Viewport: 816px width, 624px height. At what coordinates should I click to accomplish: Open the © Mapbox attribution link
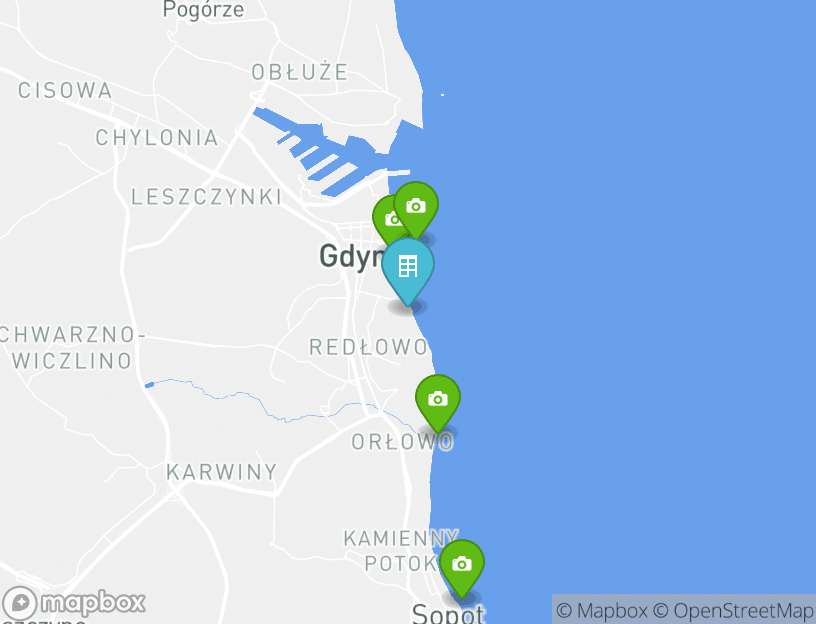(602, 611)
